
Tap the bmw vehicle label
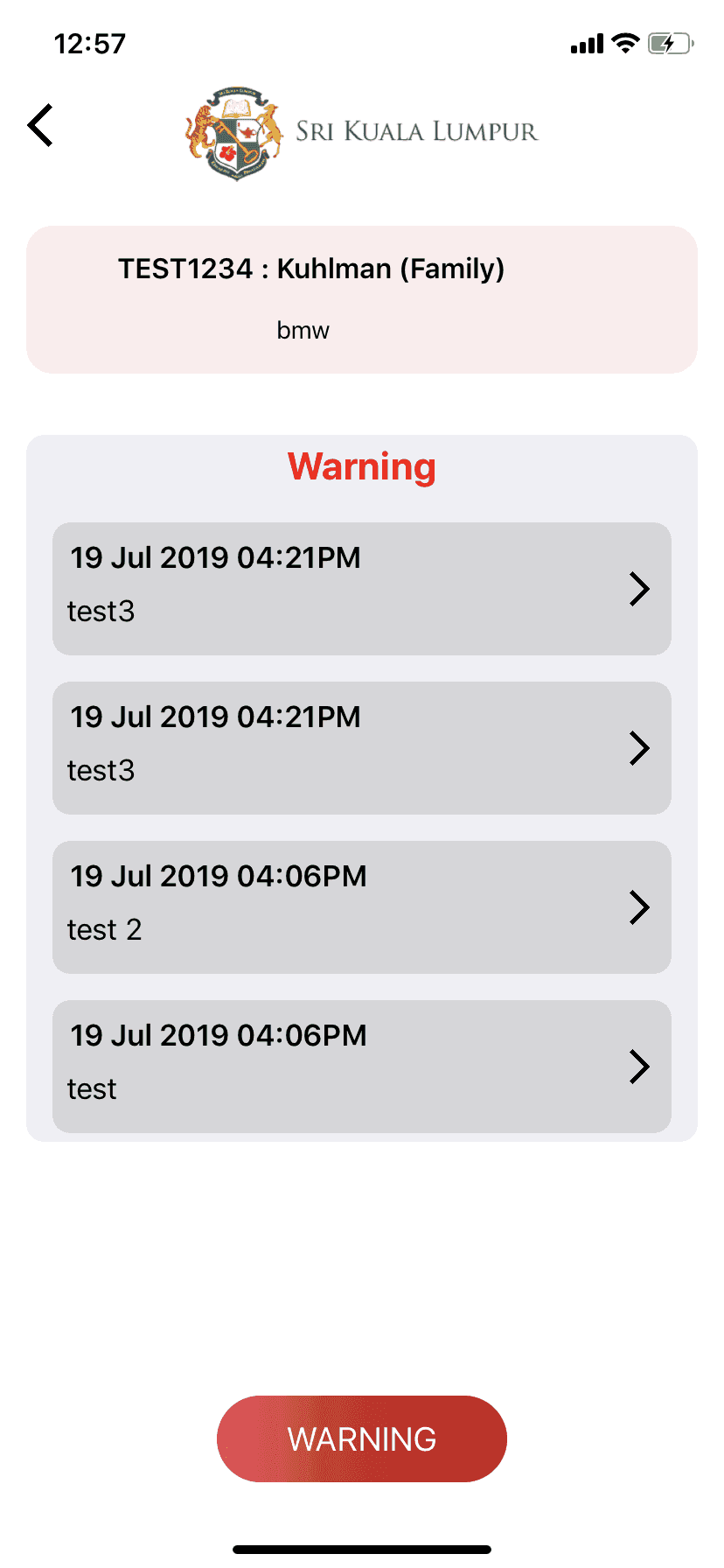pyautogui.click(x=303, y=330)
